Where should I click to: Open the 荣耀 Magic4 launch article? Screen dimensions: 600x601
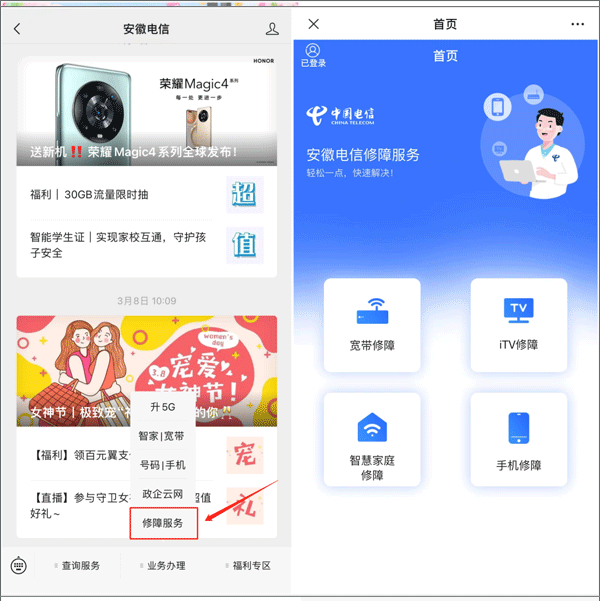pyautogui.click(x=147, y=113)
